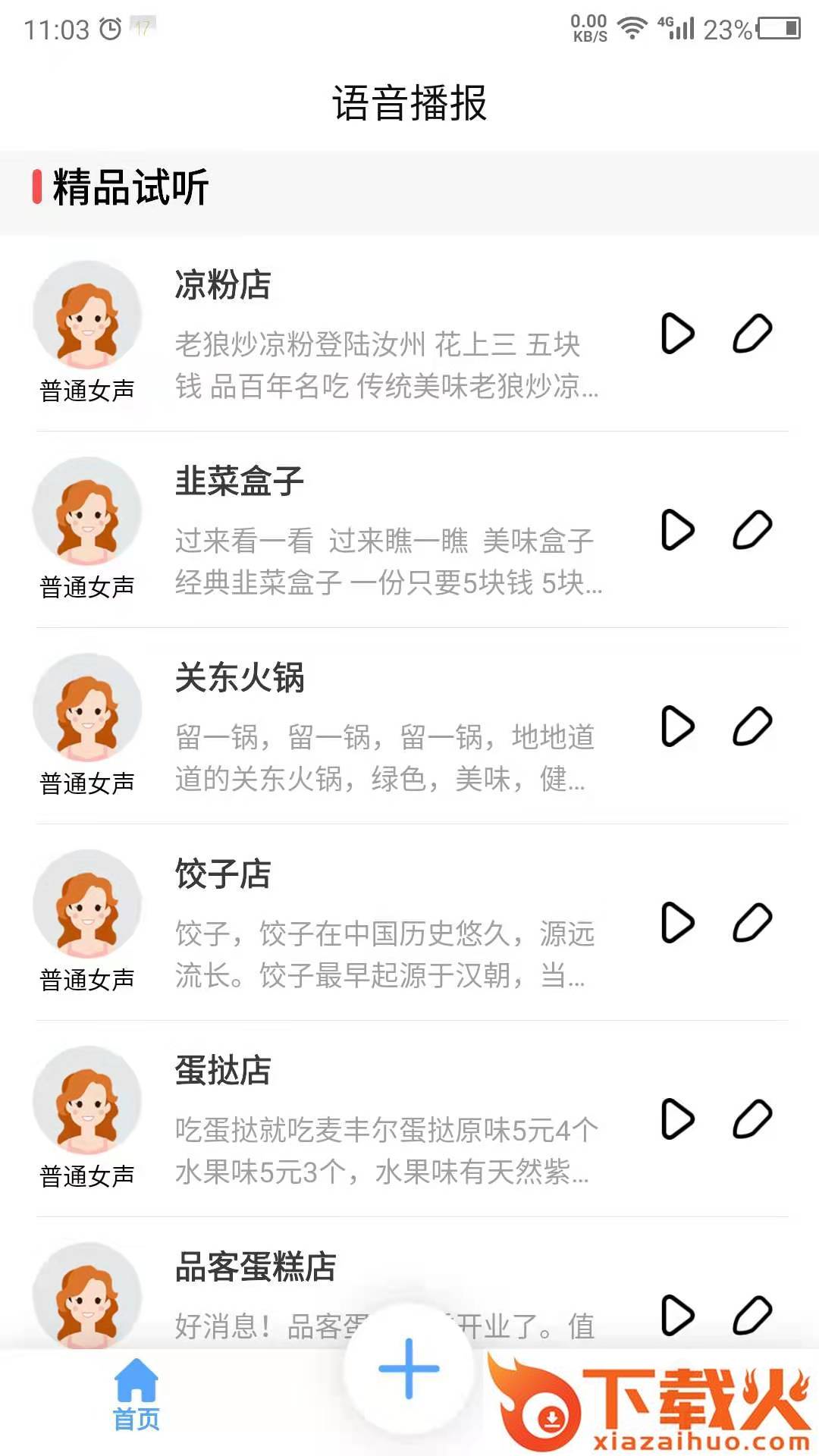Create a new broadcast with the plus button
Image resolution: width=819 pixels, height=1456 pixels.
pos(409,1369)
